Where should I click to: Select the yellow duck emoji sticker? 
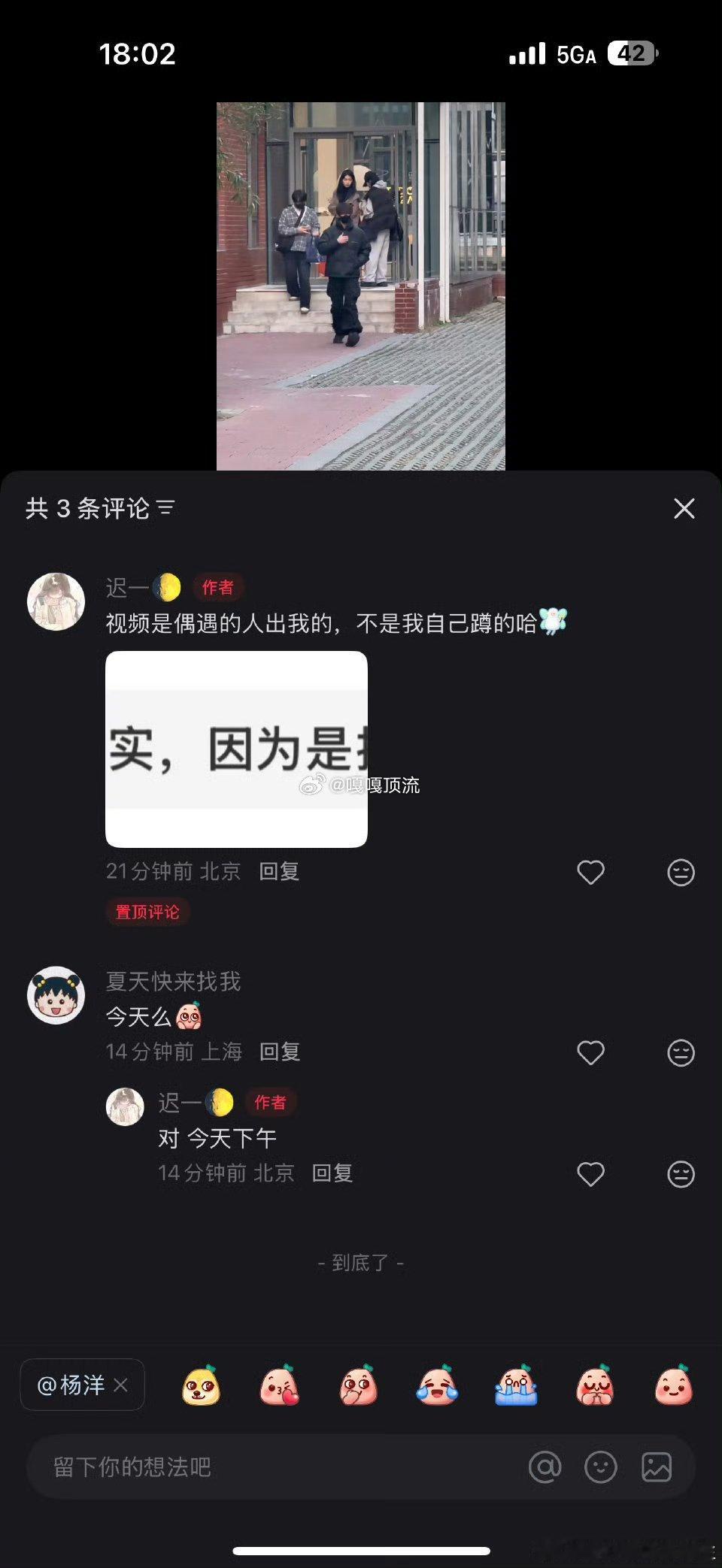[x=202, y=1387]
